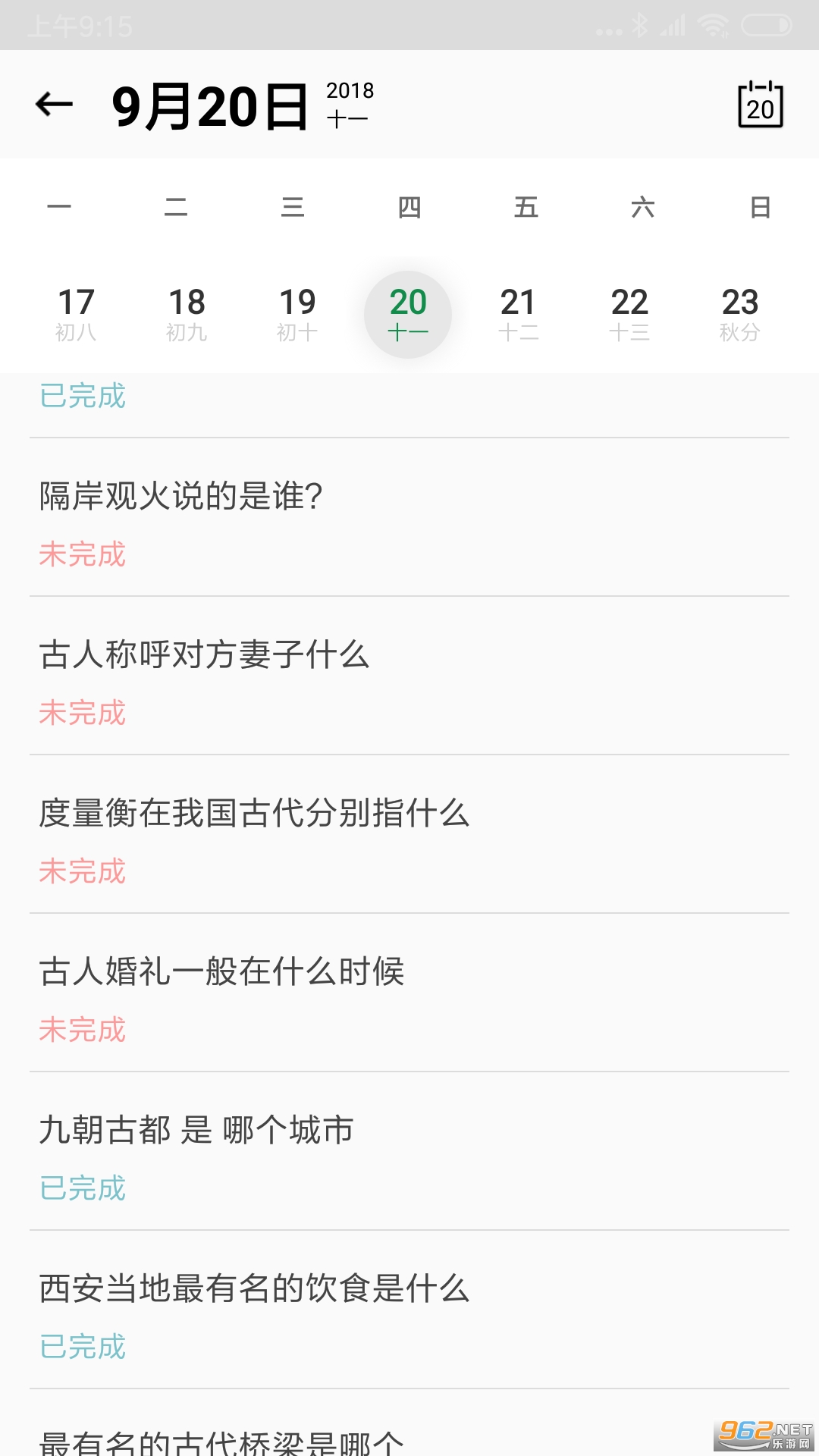Go back using the arrow
Image resolution: width=819 pixels, height=1456 pixels.
(x=55, y=105)
